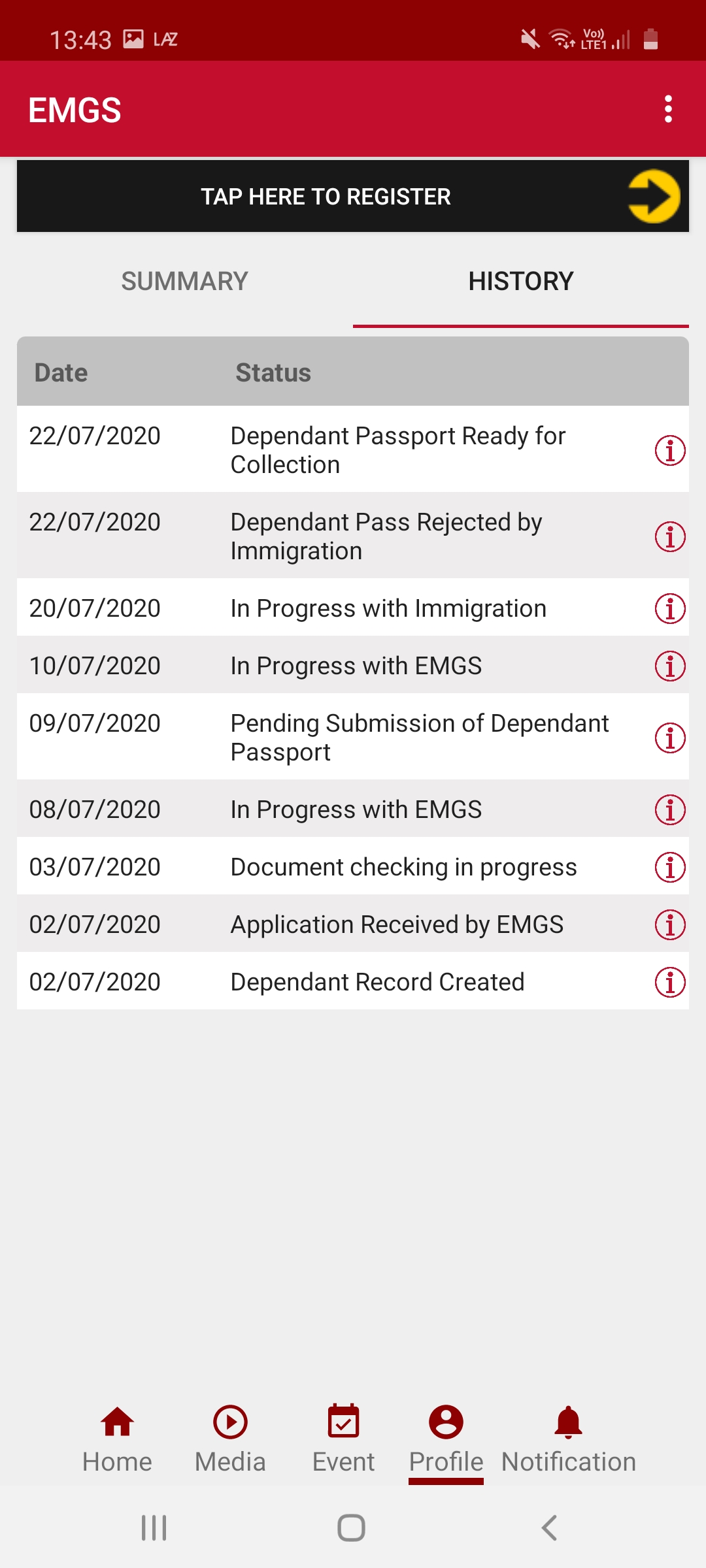
Task: Switch to the Event tab
Action: 343,1438
